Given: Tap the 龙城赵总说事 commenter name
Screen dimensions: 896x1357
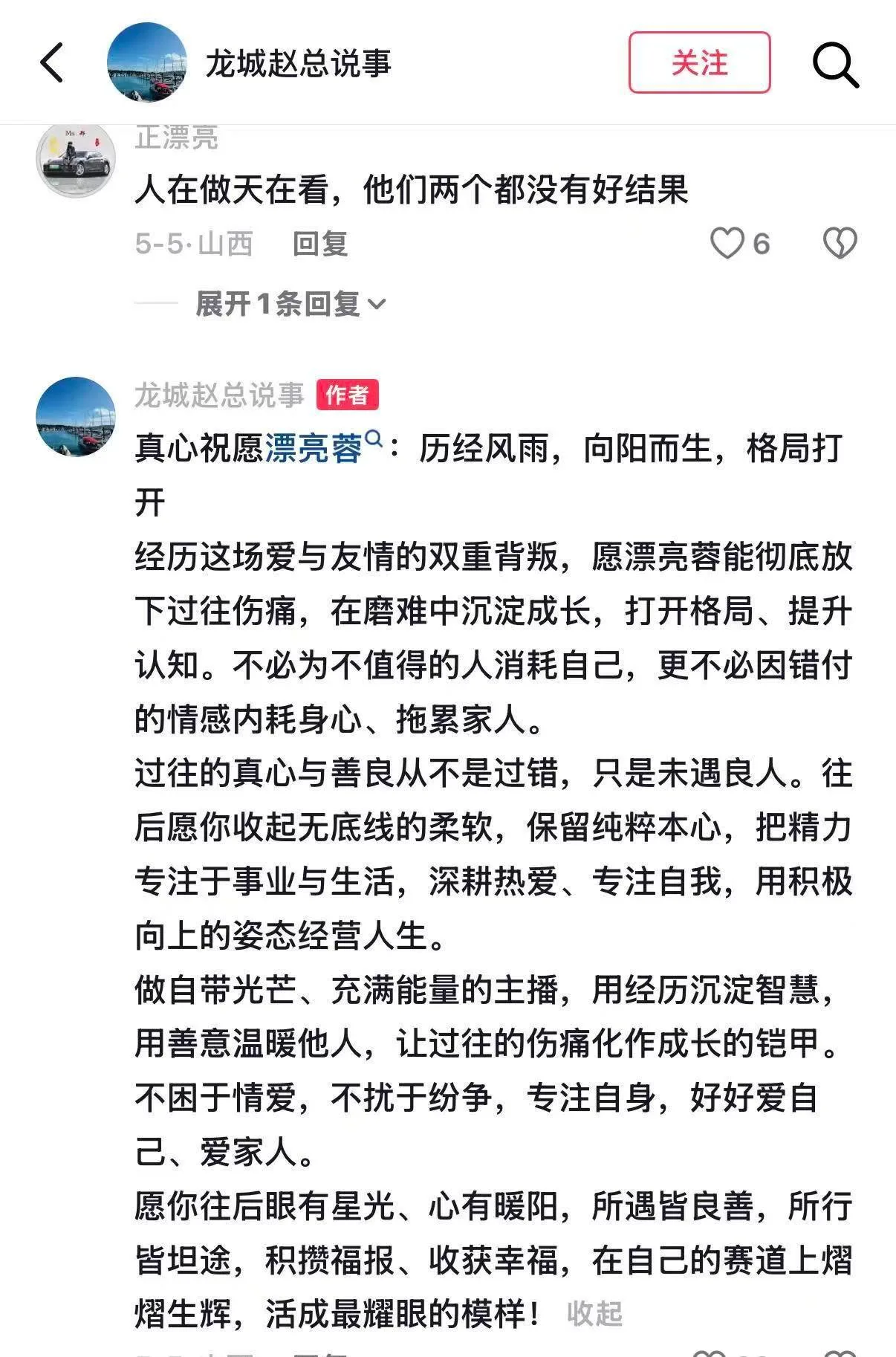Looking at the screenshot, I should pyautogui.click(x=219, y=395).
